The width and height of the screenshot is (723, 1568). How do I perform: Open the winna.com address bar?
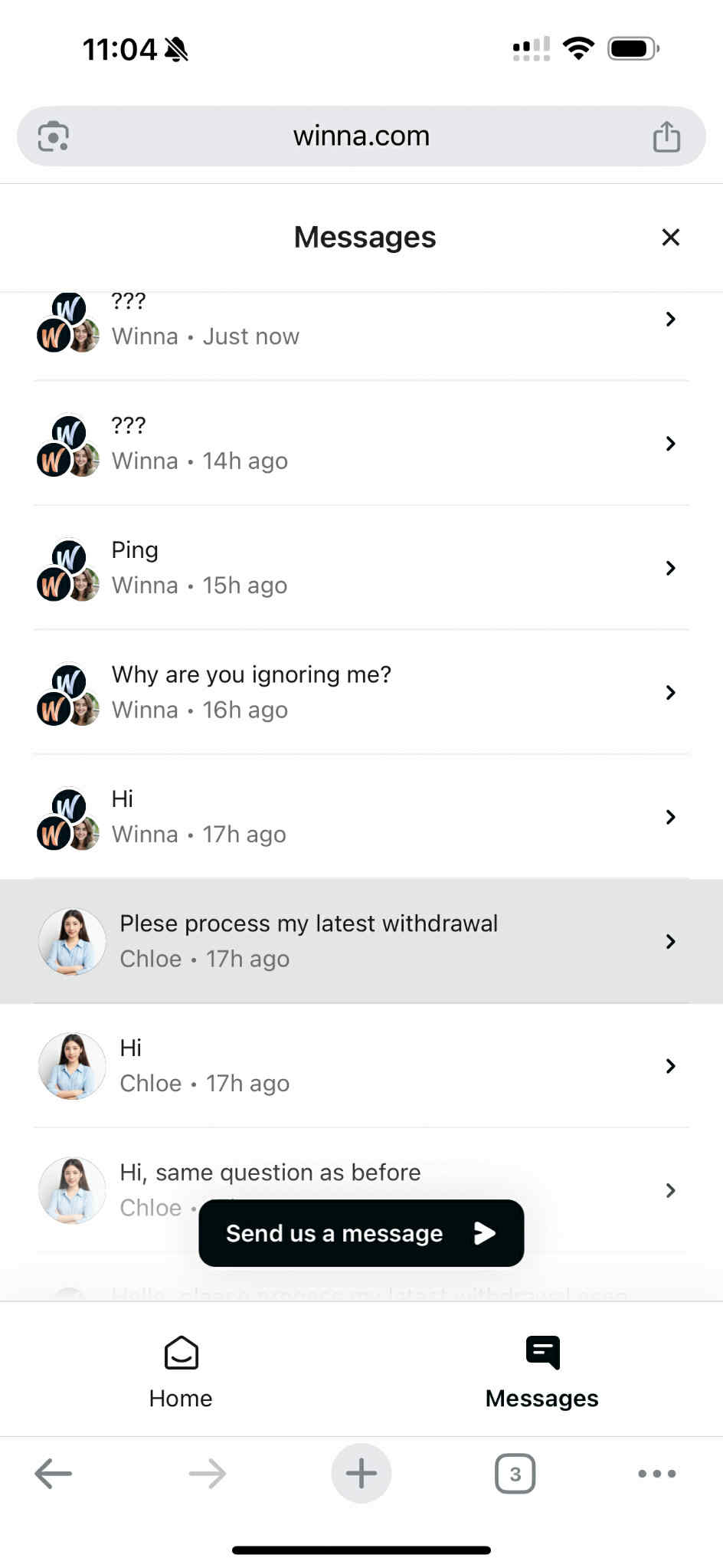coord(361,136)
